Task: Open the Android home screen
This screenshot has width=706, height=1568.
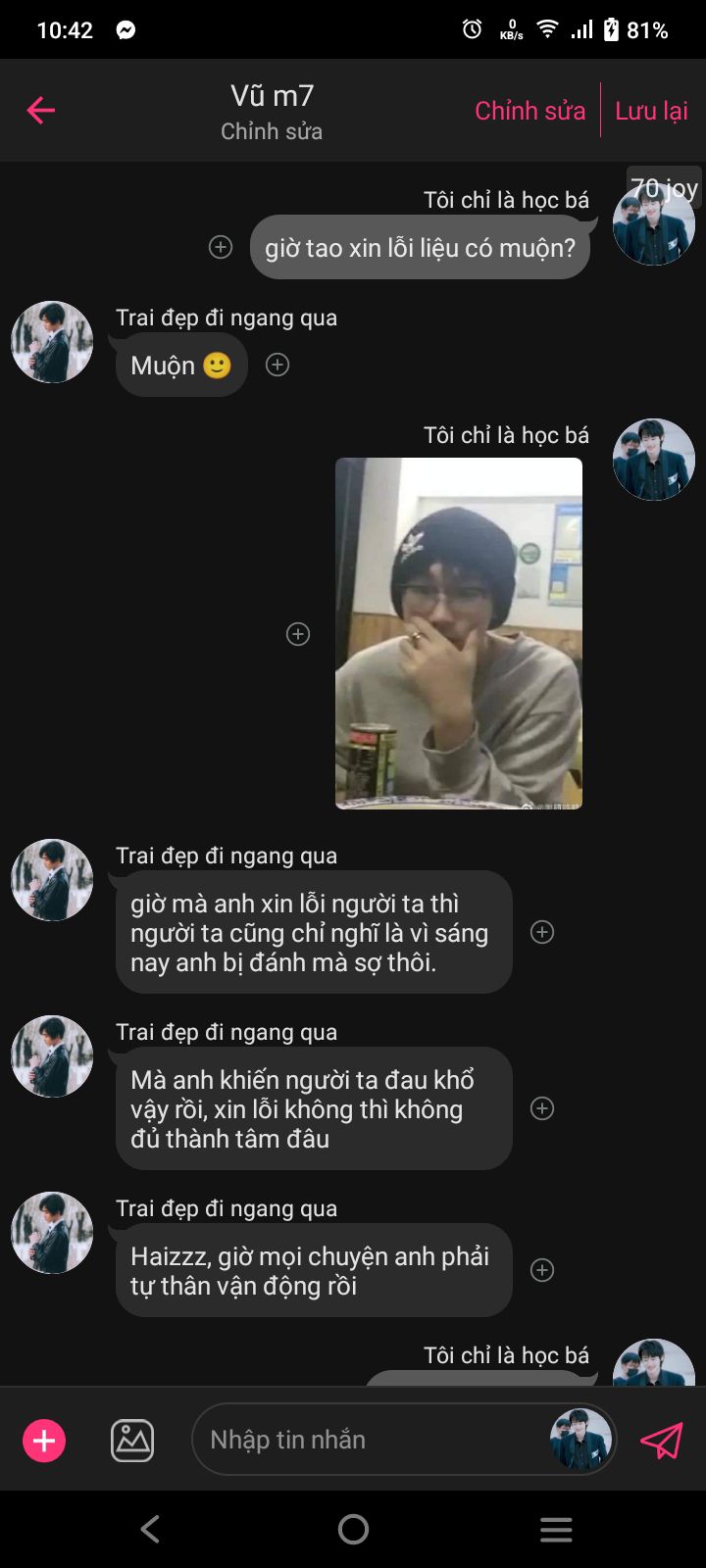Action: pos(353,1529)
